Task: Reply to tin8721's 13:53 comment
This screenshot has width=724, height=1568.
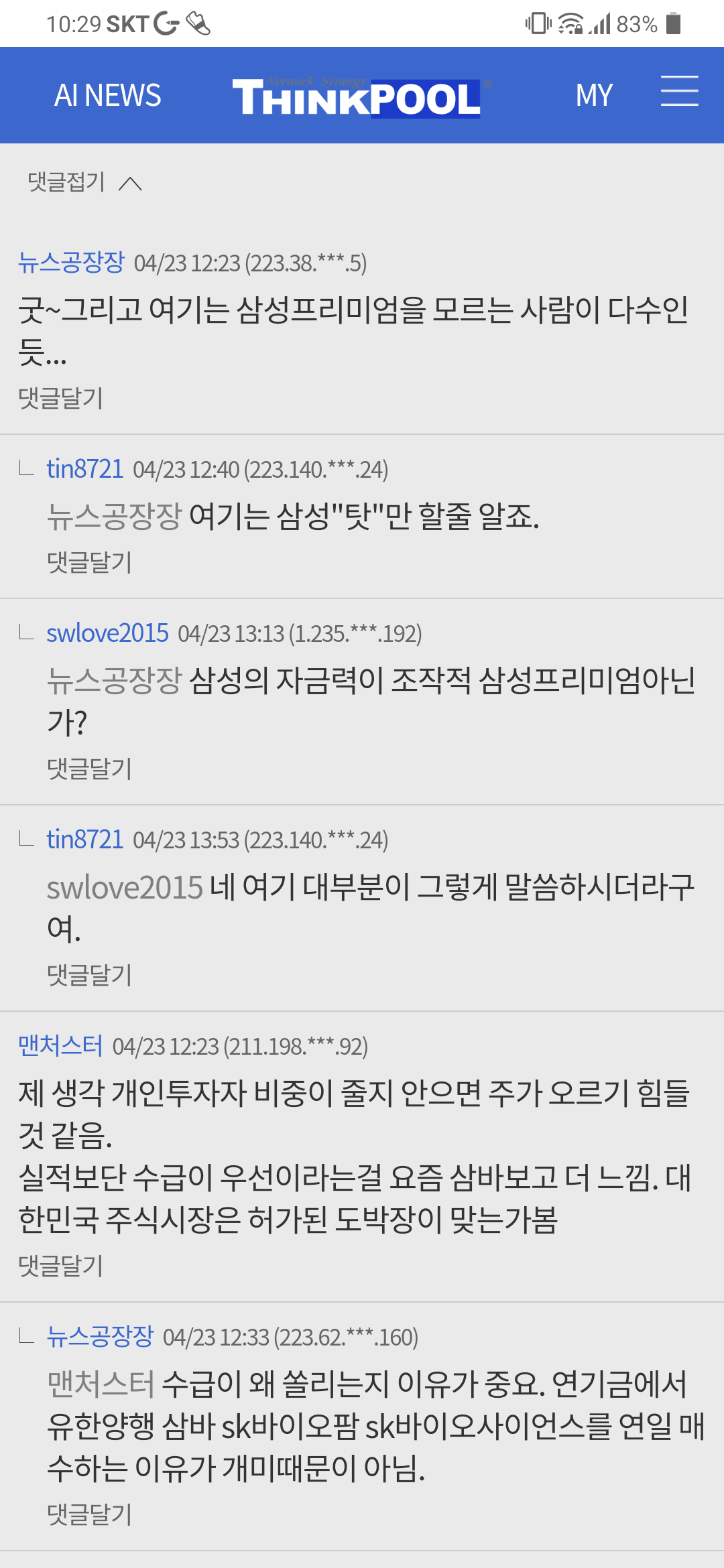Action: tap(89, 975)
